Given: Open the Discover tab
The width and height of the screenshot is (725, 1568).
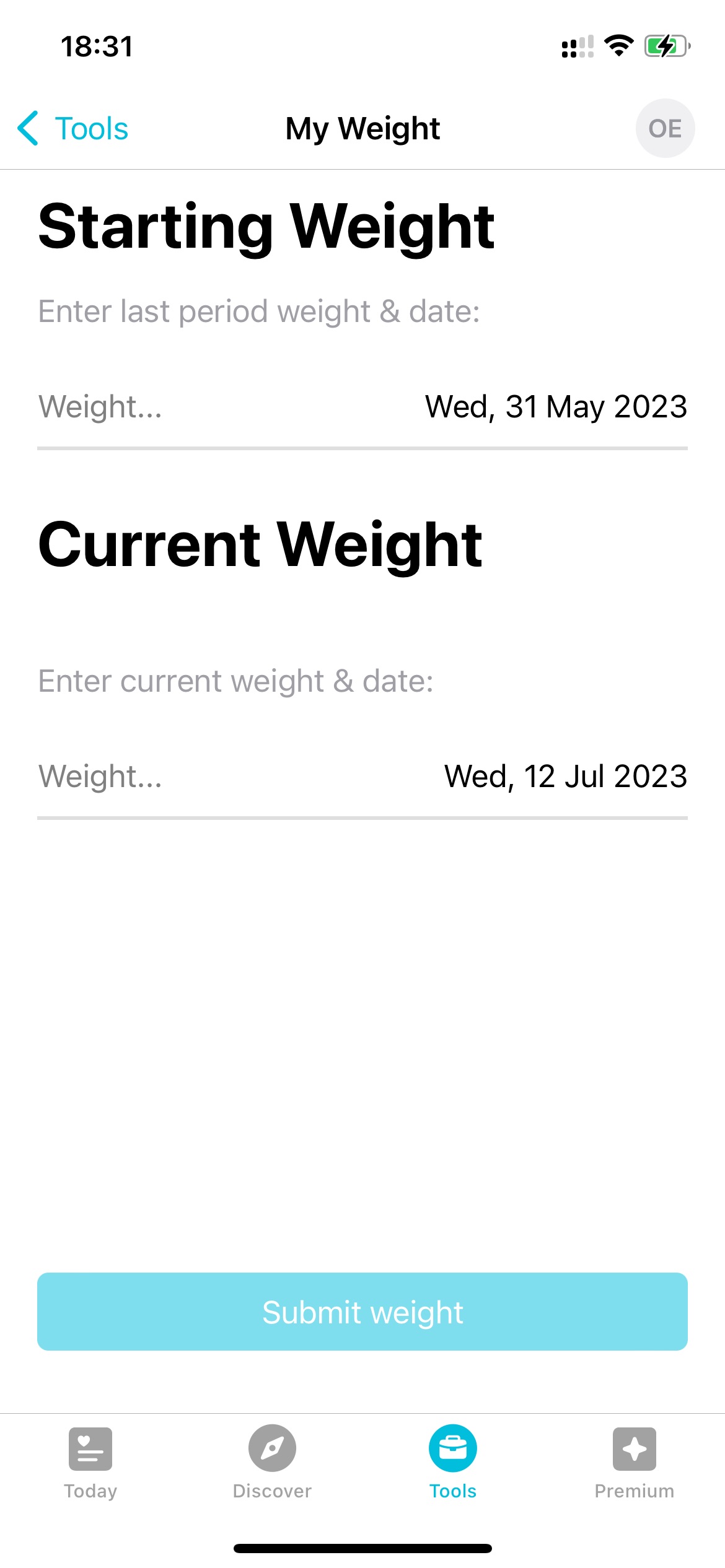Looking at the screenshot, I should [x=272, y=1463].
